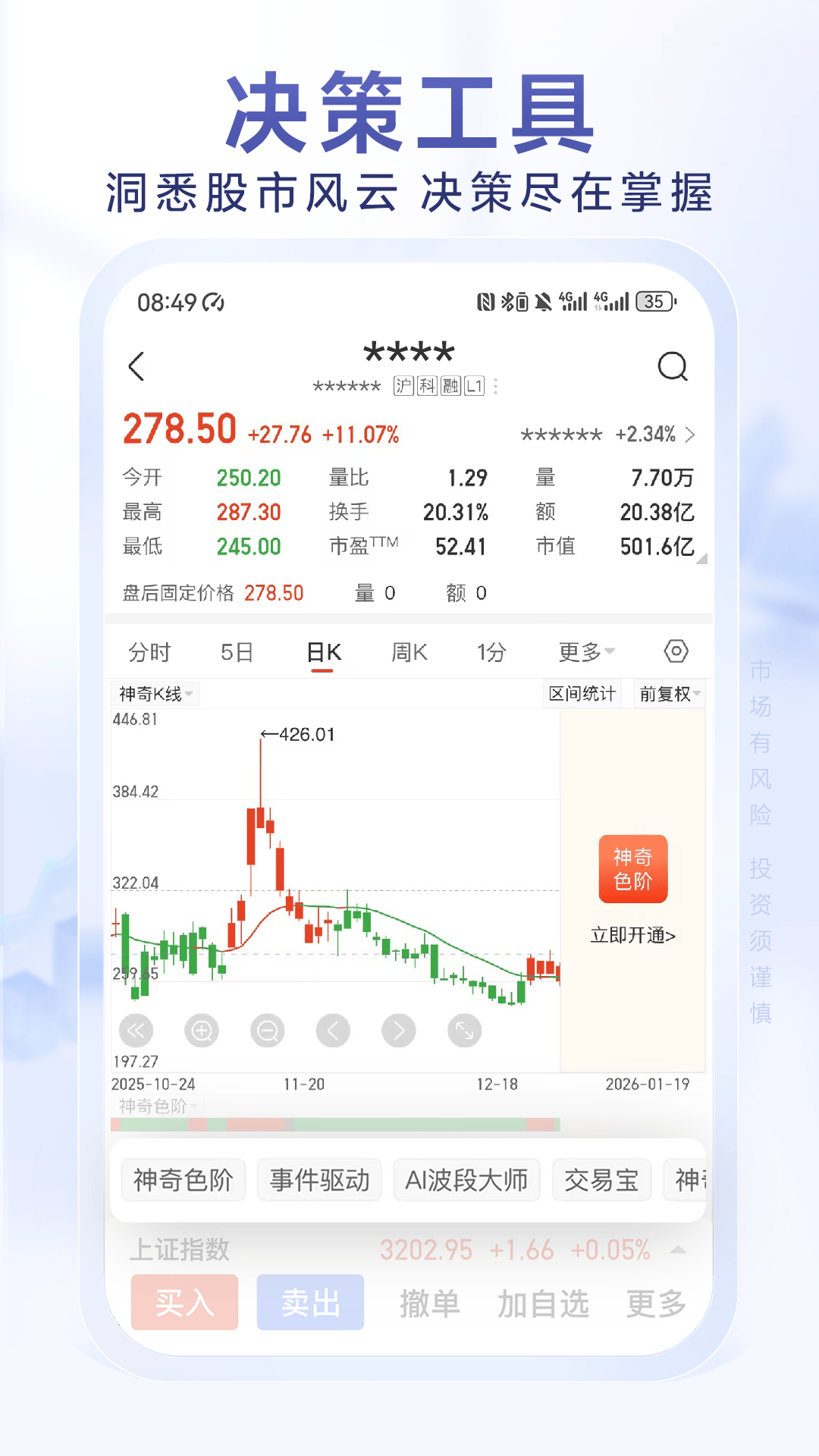Open chart settings via the gear icon

point(676,651)
